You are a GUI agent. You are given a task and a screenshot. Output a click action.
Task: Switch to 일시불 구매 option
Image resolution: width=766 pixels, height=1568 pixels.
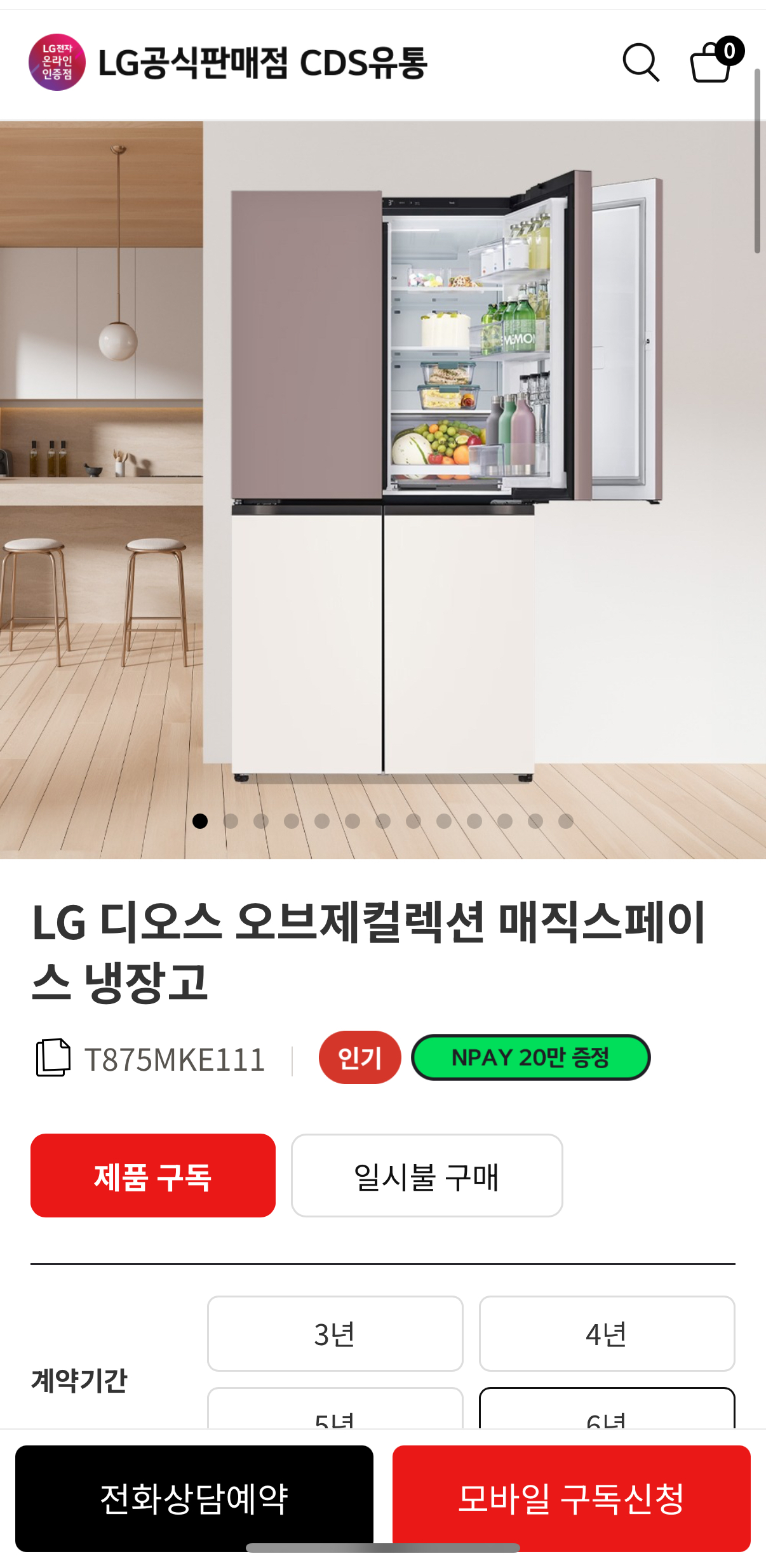[x=427, y=1176]
